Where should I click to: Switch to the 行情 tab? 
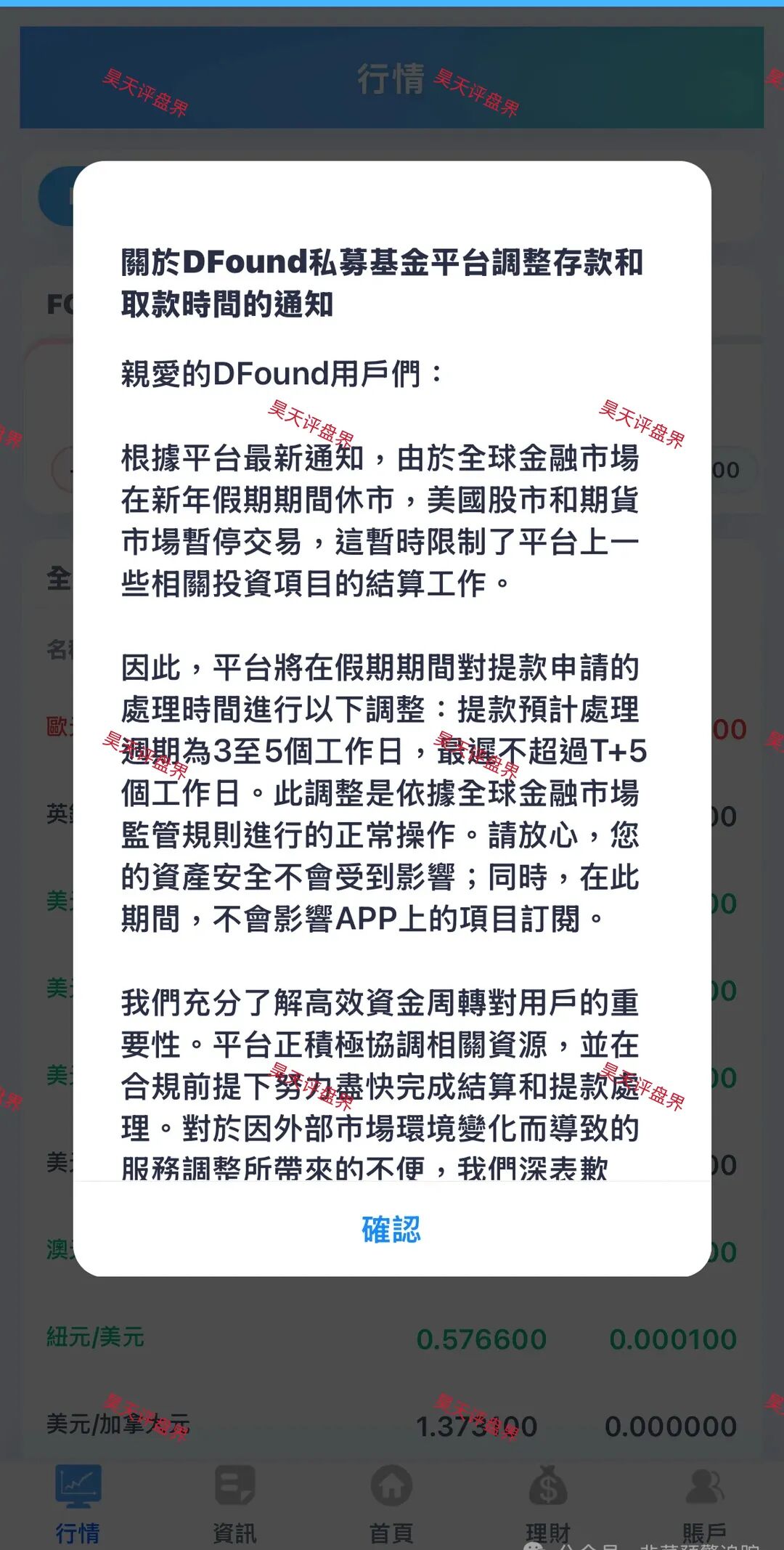pyautogui.click(x=78, y=1502)
